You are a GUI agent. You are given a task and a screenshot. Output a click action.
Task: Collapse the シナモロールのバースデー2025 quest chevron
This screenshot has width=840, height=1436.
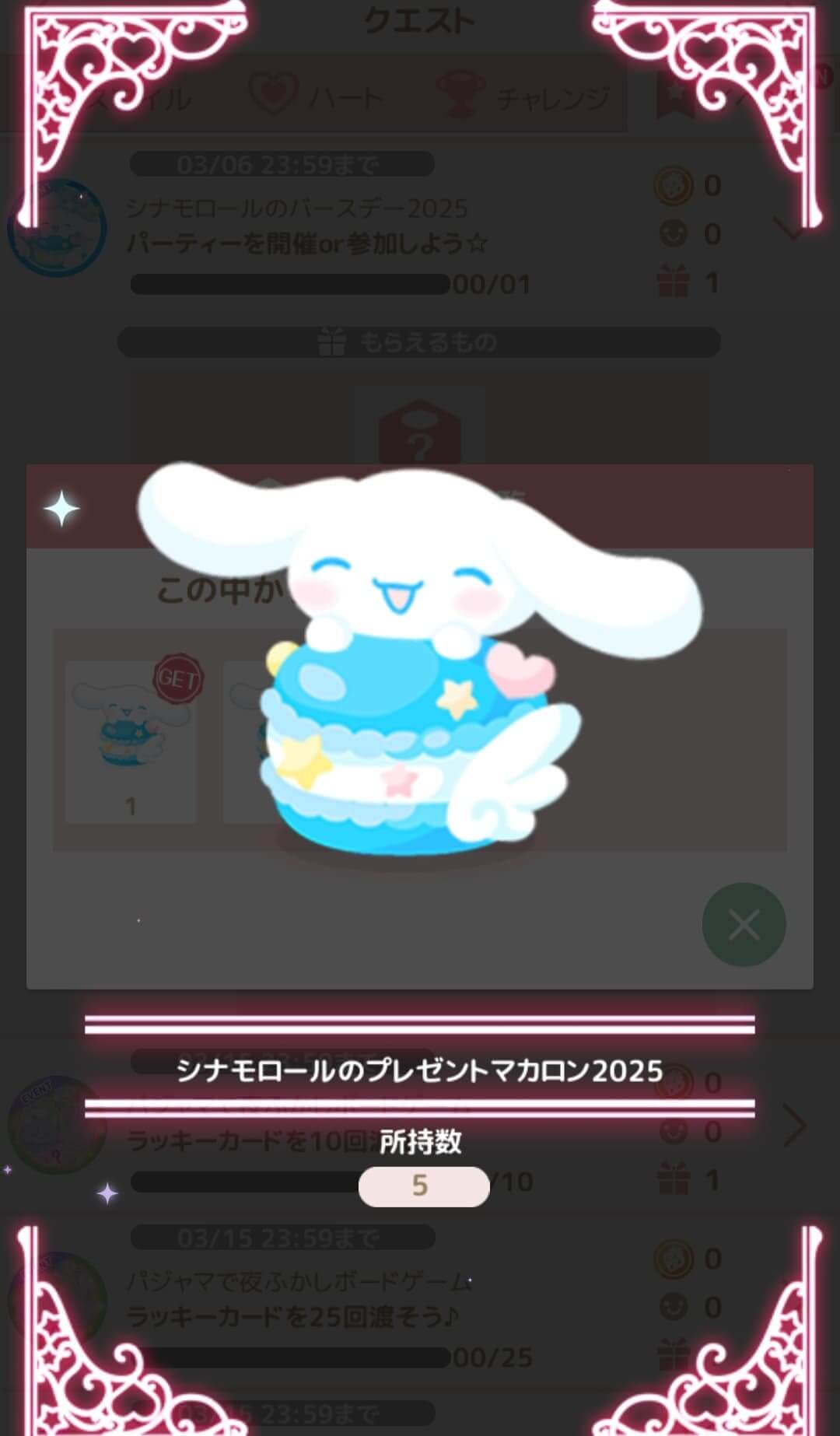[x=788, y=229]
